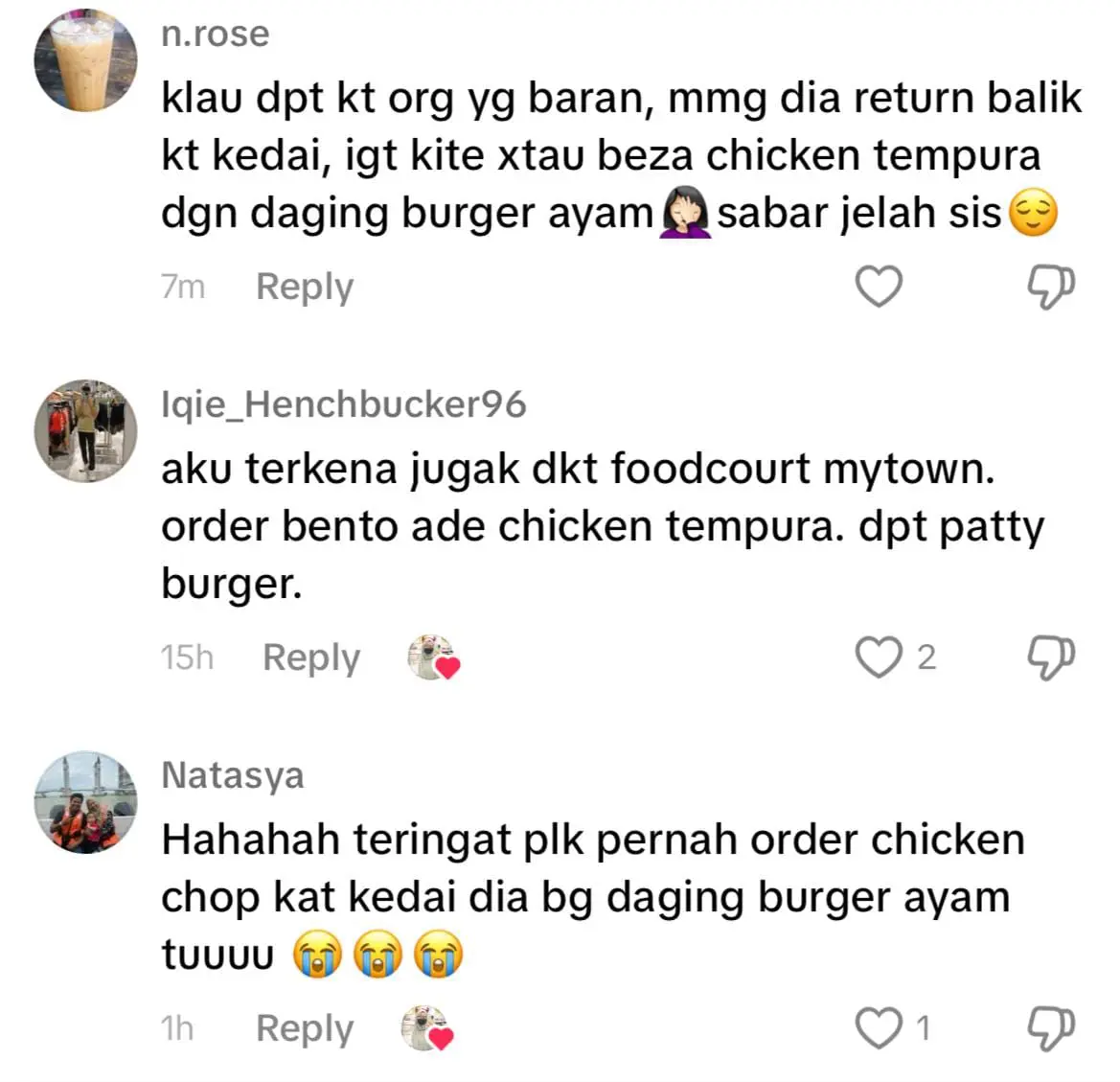Screen dimensions: 1120x1082
Task: Open n.rose's profile picture
Action: click(x=86, y=60)
